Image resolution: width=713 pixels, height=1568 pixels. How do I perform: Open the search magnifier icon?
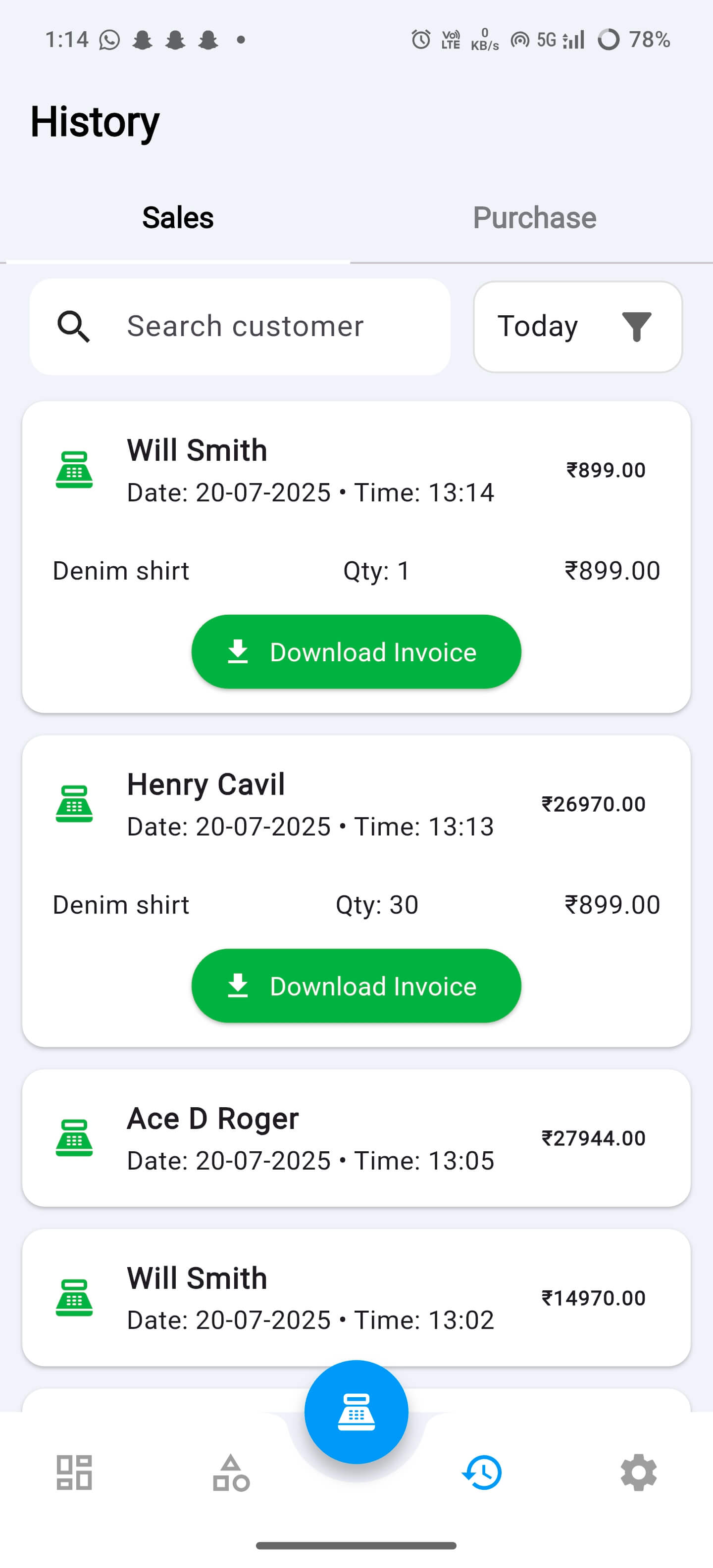click(x=73, y=326)
